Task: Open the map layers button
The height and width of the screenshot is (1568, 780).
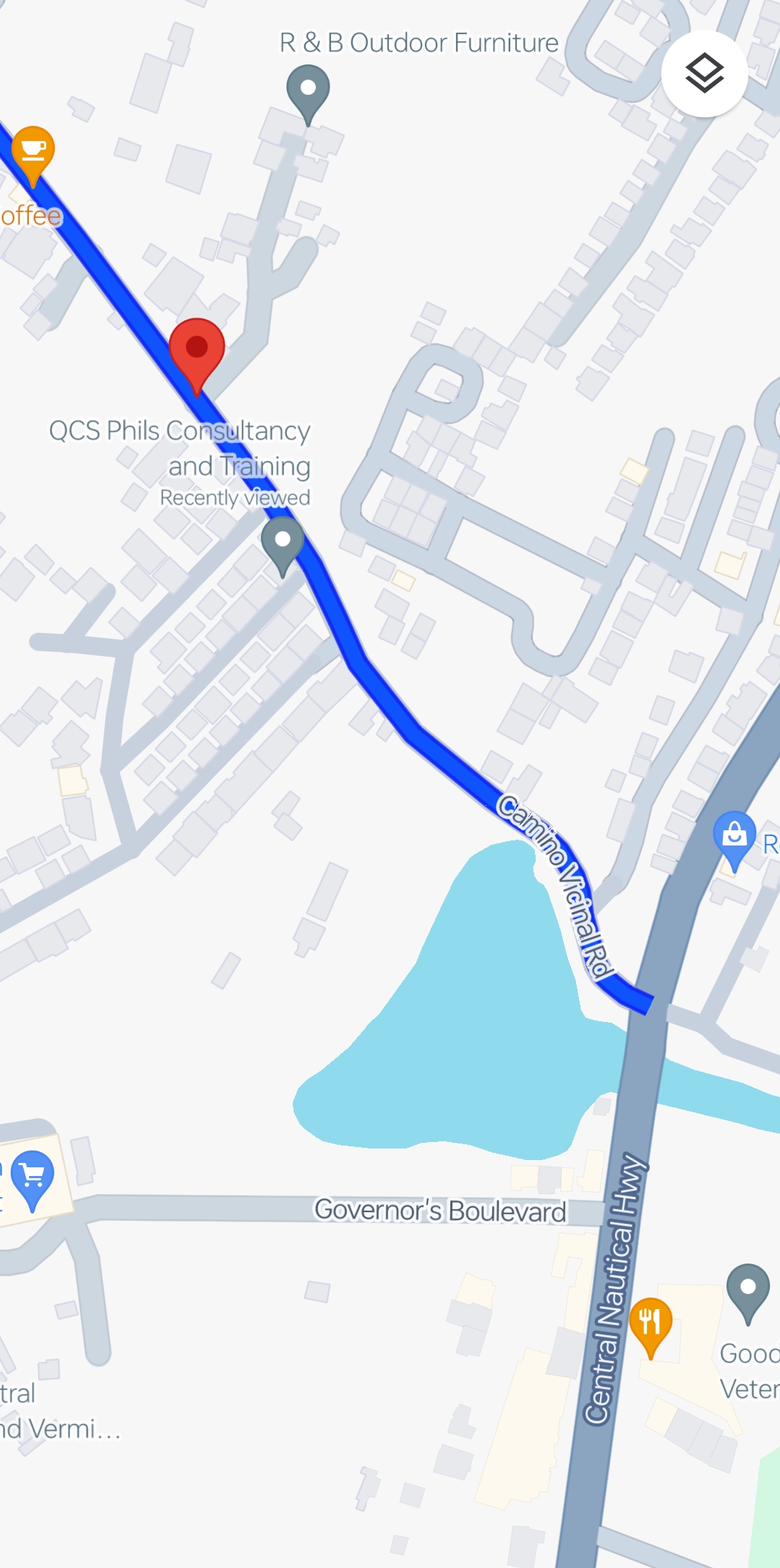Action: (704, 74)
